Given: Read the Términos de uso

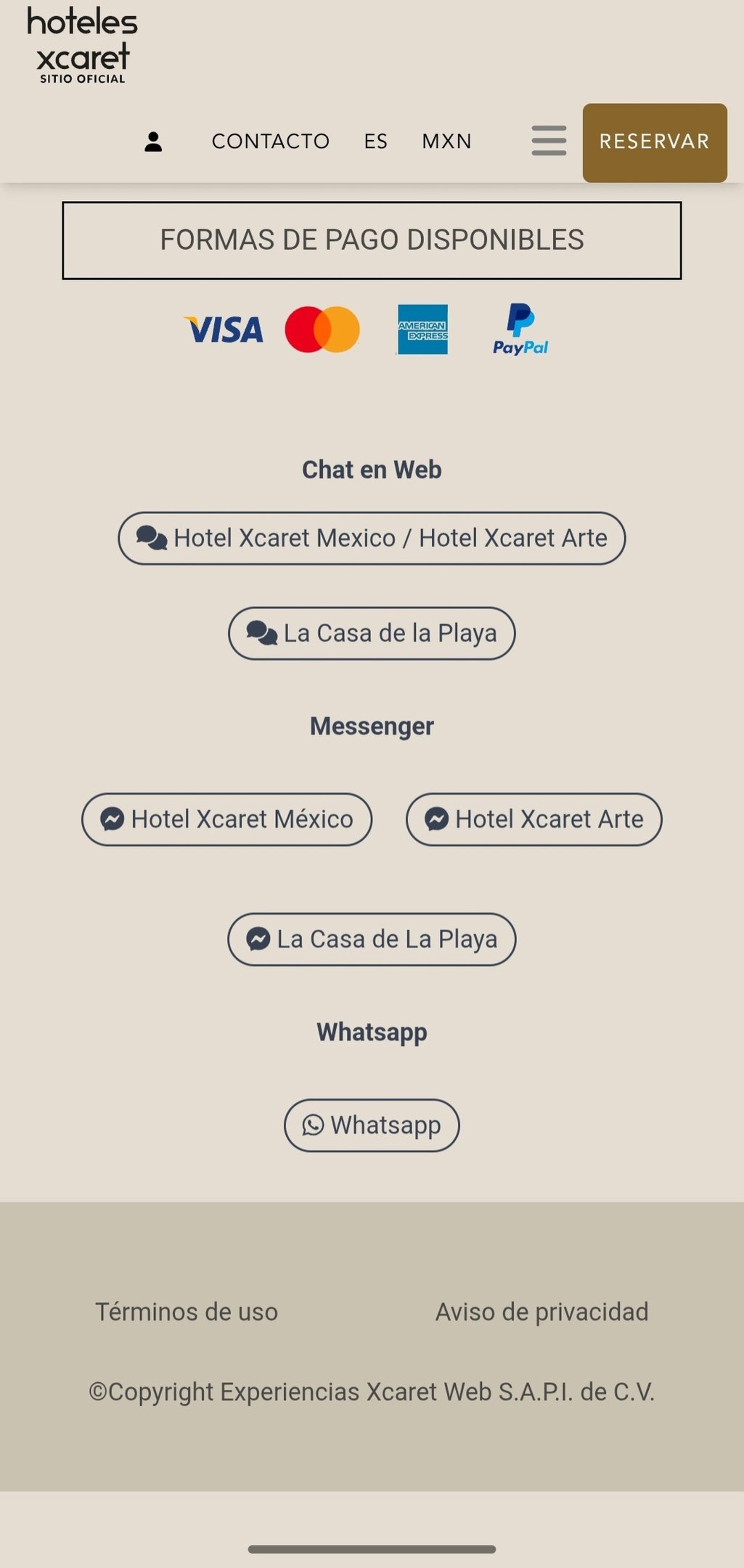Looking at the screenshot, I should click(x=186, y=1312).
